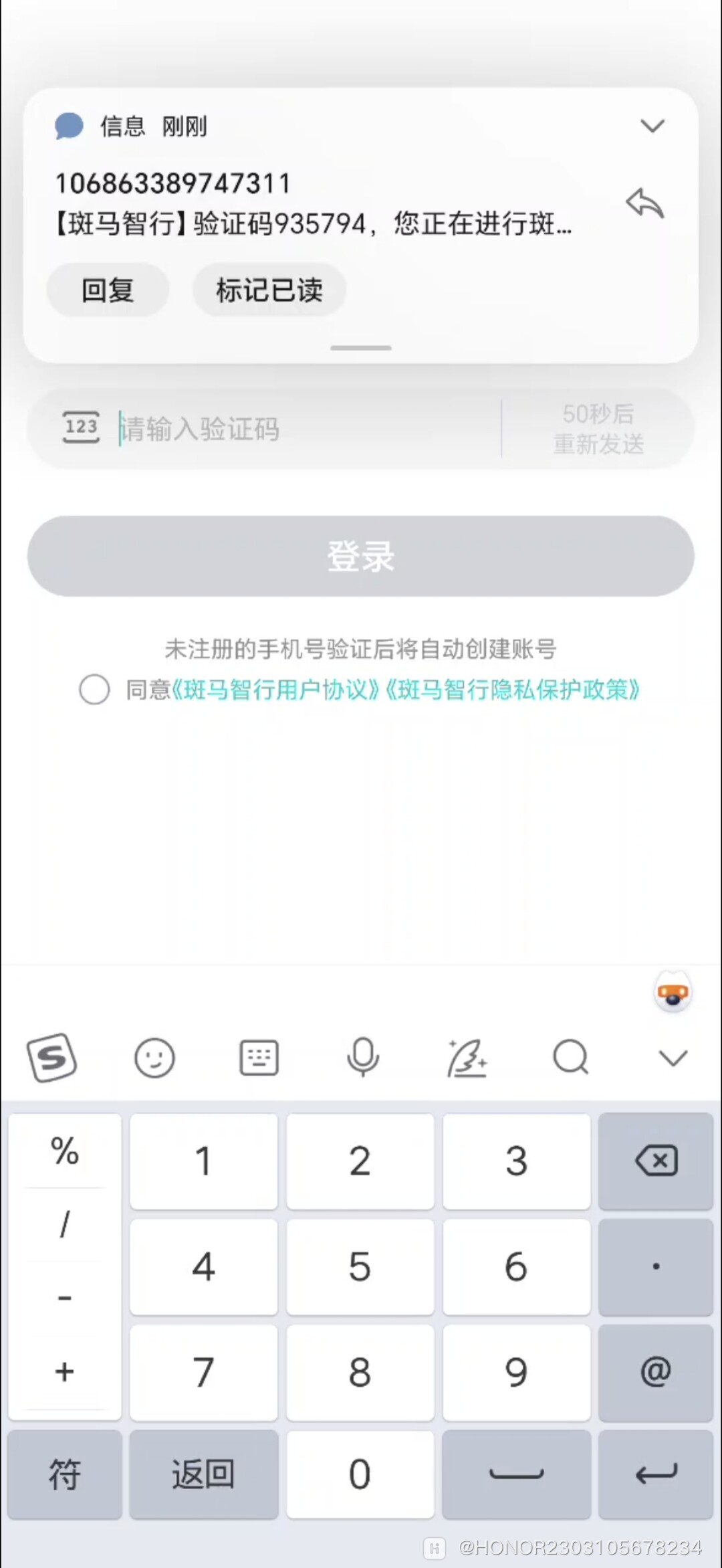Open the emoji panel on the keyboard toolbar
This screenshot has height=1568, width=722.
(154, 1057)
